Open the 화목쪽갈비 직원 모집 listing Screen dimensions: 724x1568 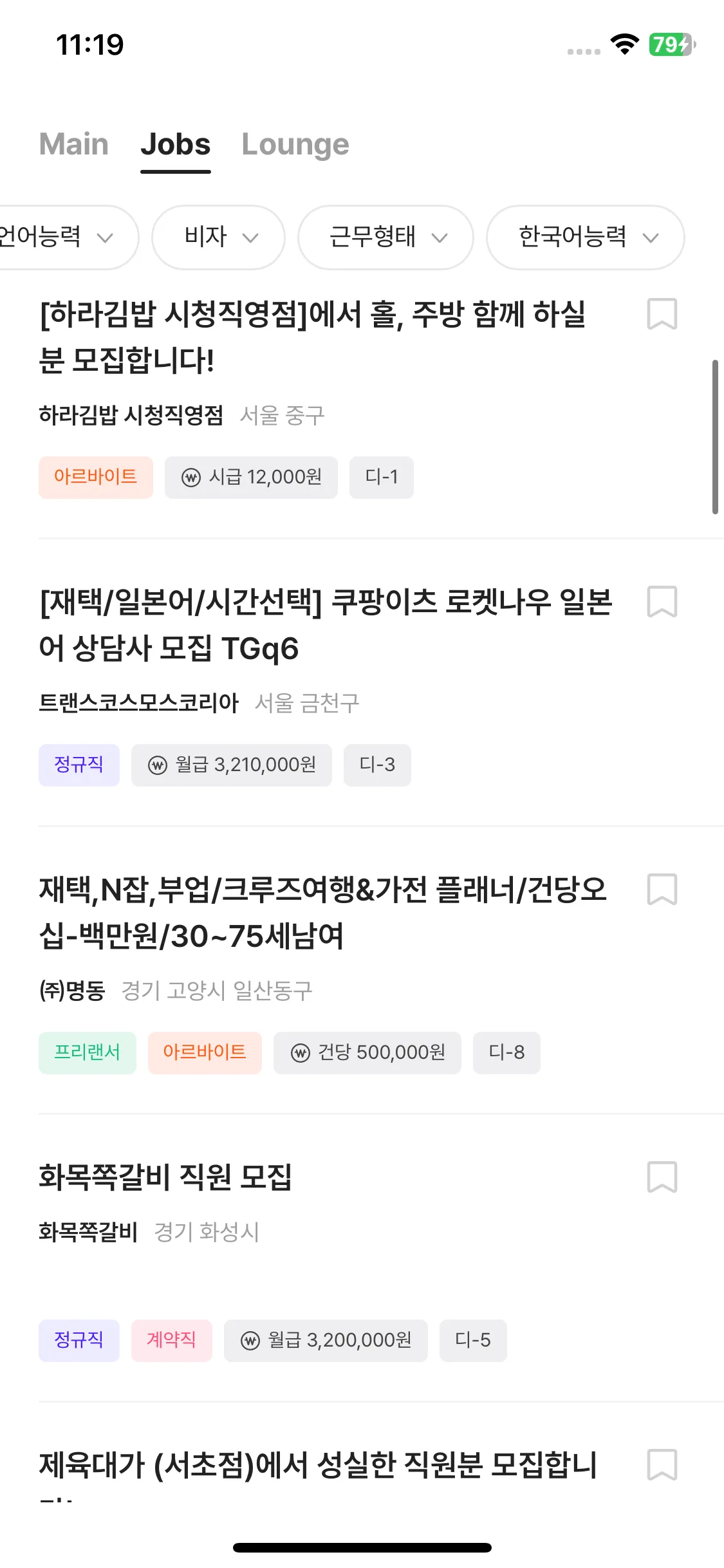click(165, 1177)
